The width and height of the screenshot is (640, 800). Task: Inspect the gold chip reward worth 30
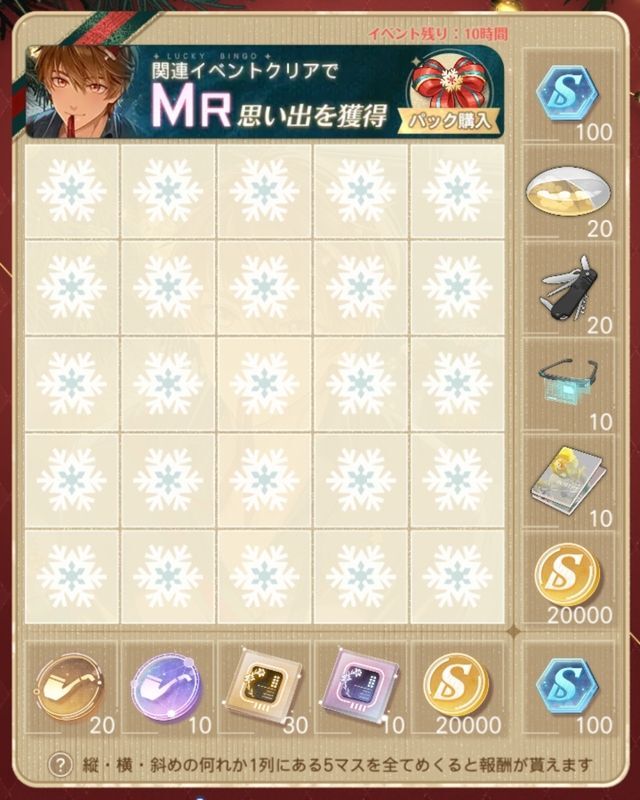pos(264,688)
